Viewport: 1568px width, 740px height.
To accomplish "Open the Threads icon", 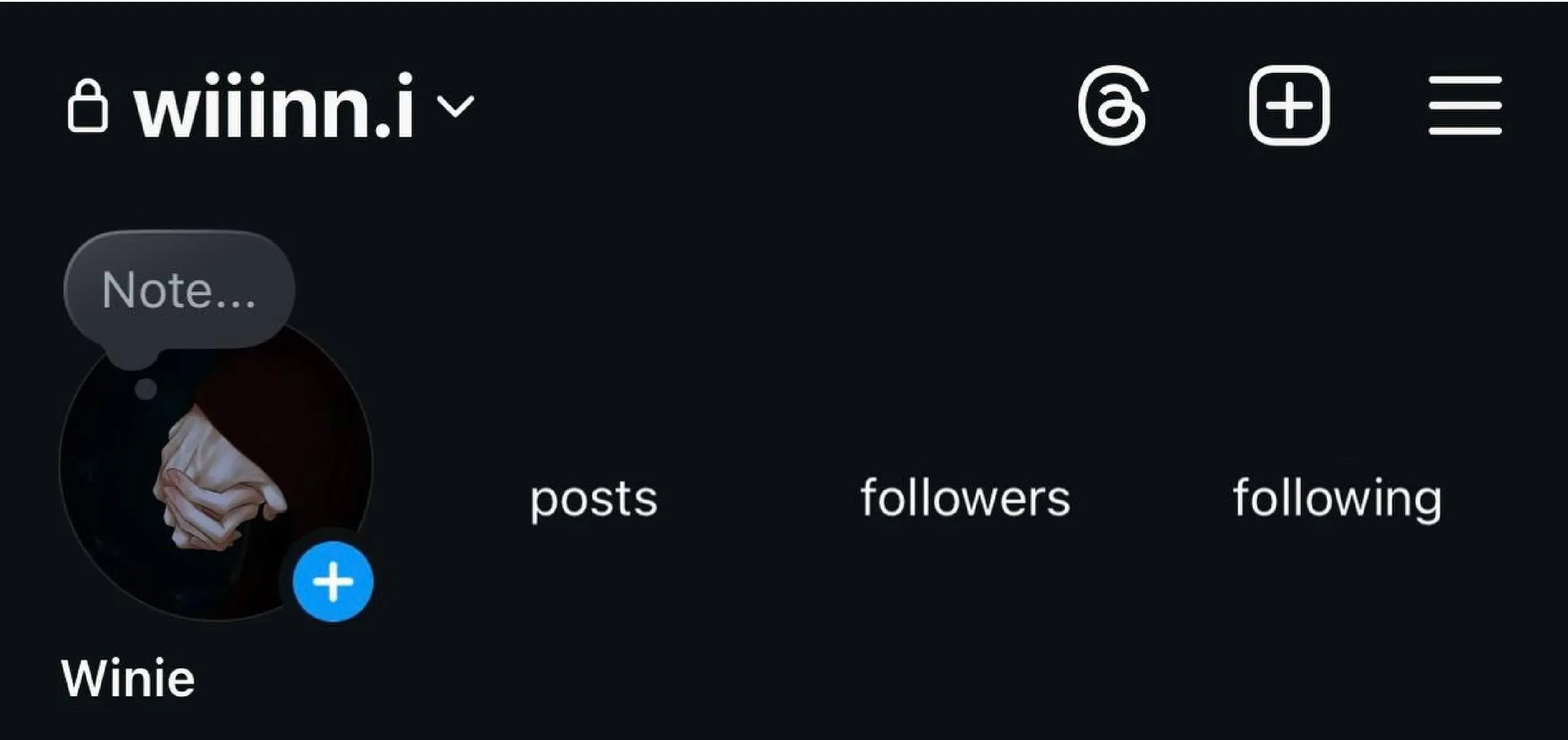I will pyautogui.click(x=1113, y=106).
